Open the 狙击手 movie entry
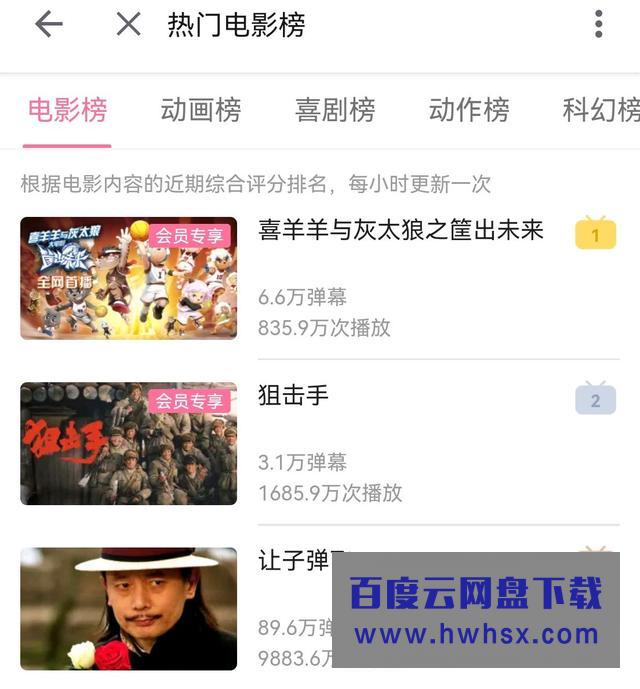The width and height of the screenshot is (640, 689). point(293,396)
